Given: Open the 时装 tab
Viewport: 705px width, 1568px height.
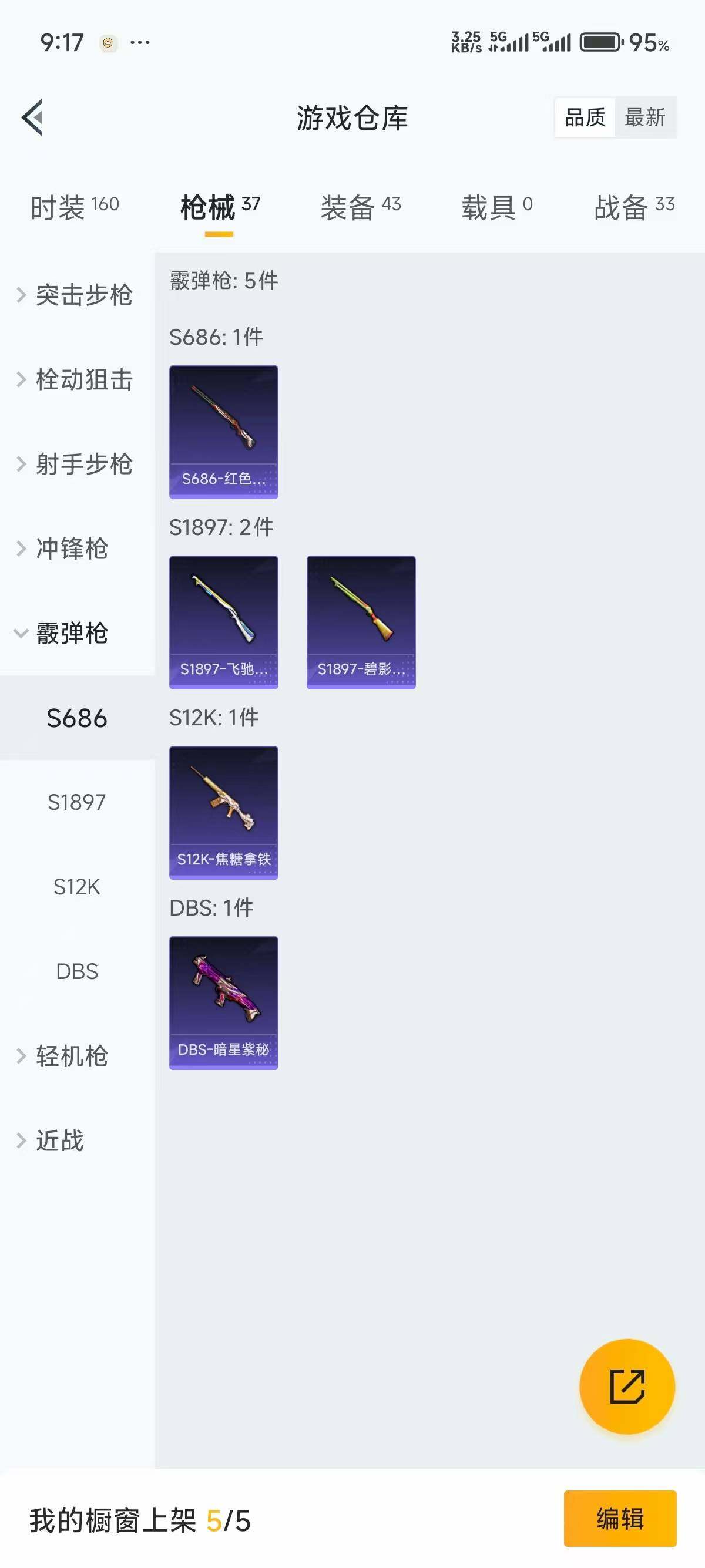Looking at the screenshot, I should (x=73, y=207).
